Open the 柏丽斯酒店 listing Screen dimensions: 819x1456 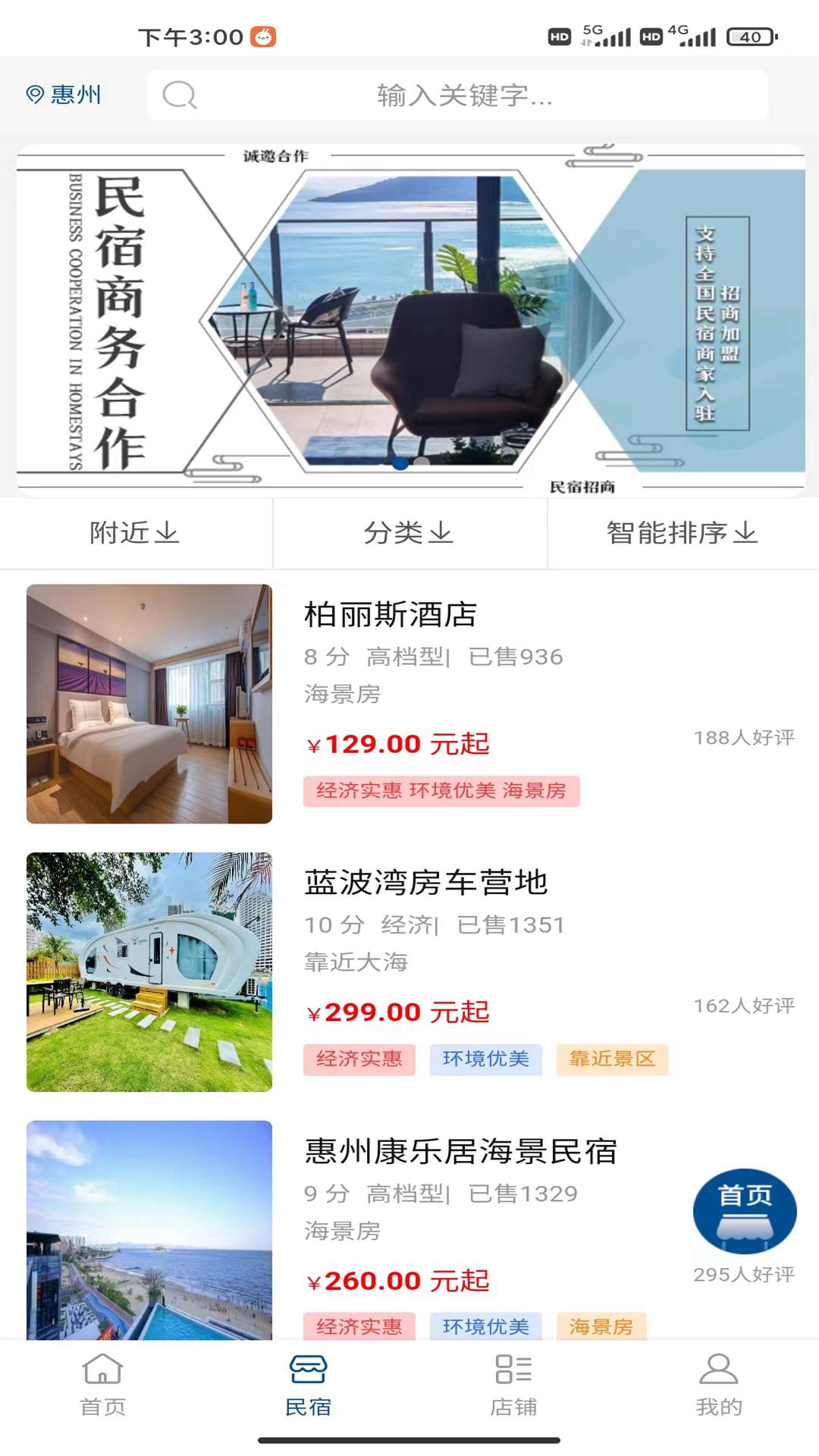(389, 616)
